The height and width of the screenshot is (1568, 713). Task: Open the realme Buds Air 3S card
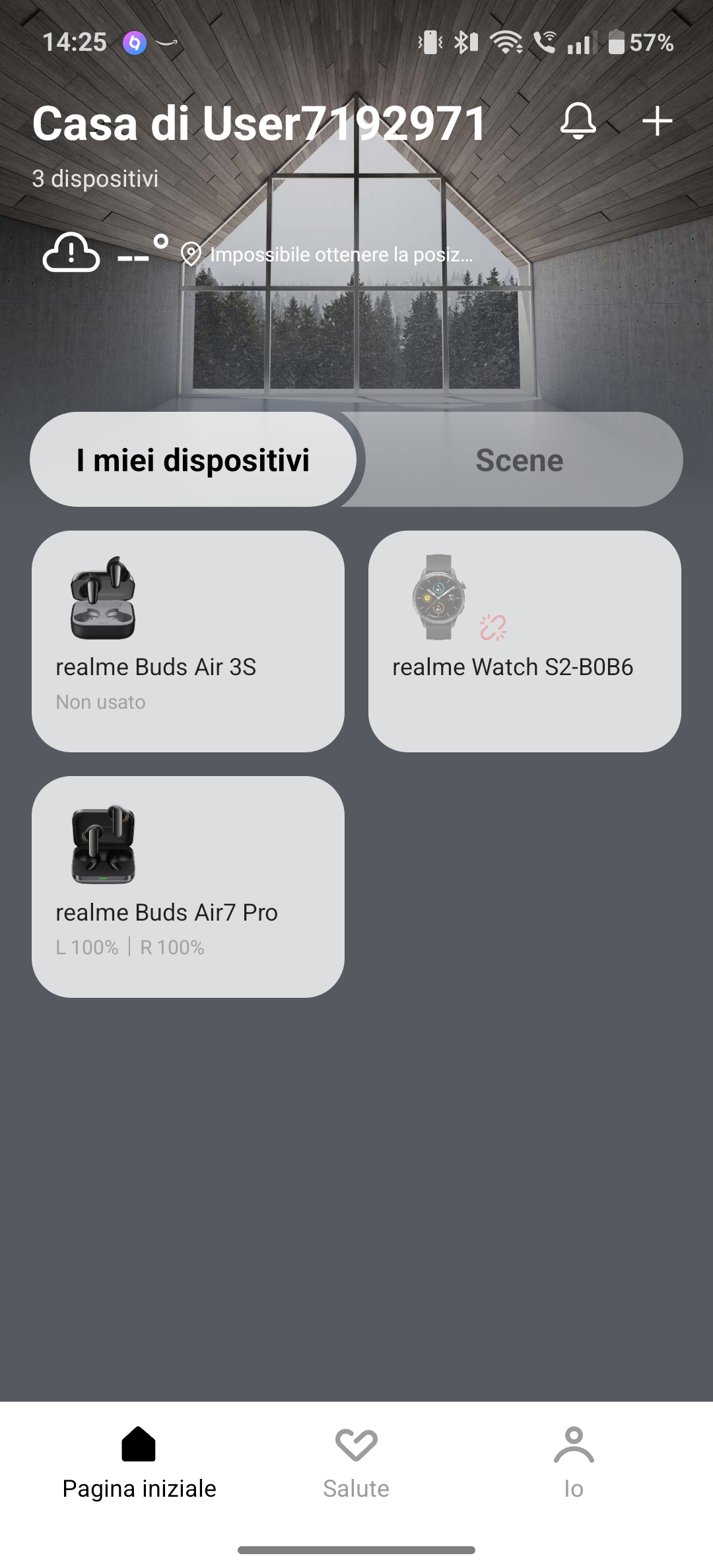pyautogui.click(x=188, y=641)
